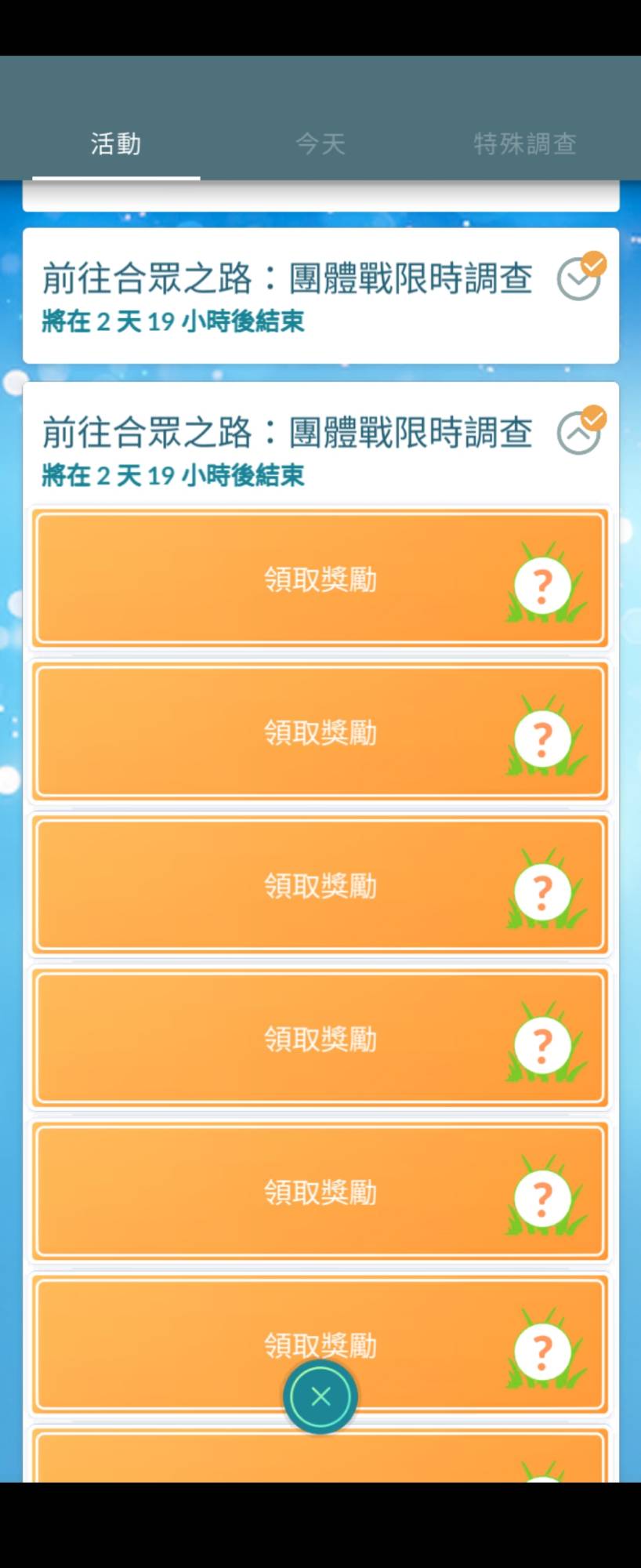
Task: Switch to the 特殊調查 tab
Action: [x=525, y=144]
